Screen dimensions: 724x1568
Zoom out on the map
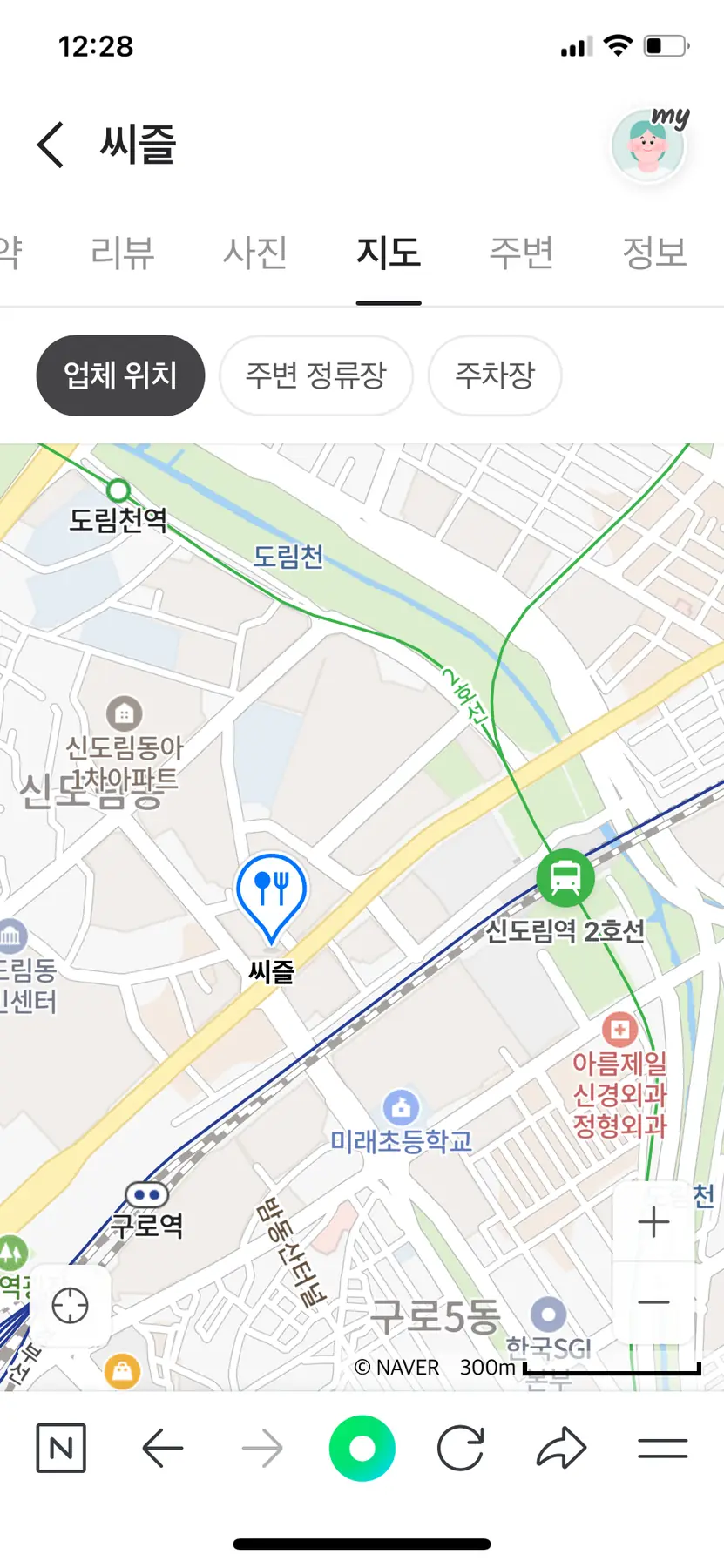tap(653, 1303)
